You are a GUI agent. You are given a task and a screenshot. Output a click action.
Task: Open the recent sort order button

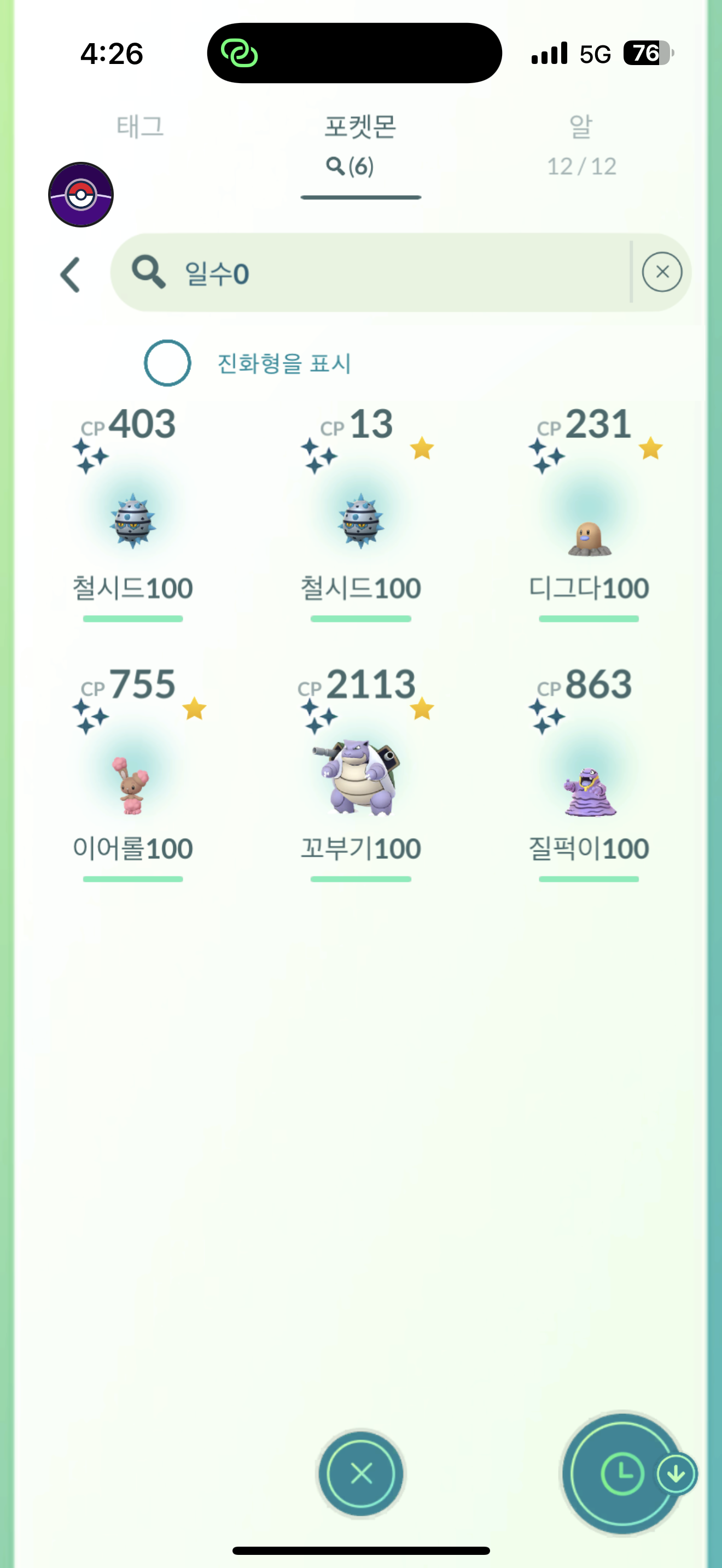622,1473
